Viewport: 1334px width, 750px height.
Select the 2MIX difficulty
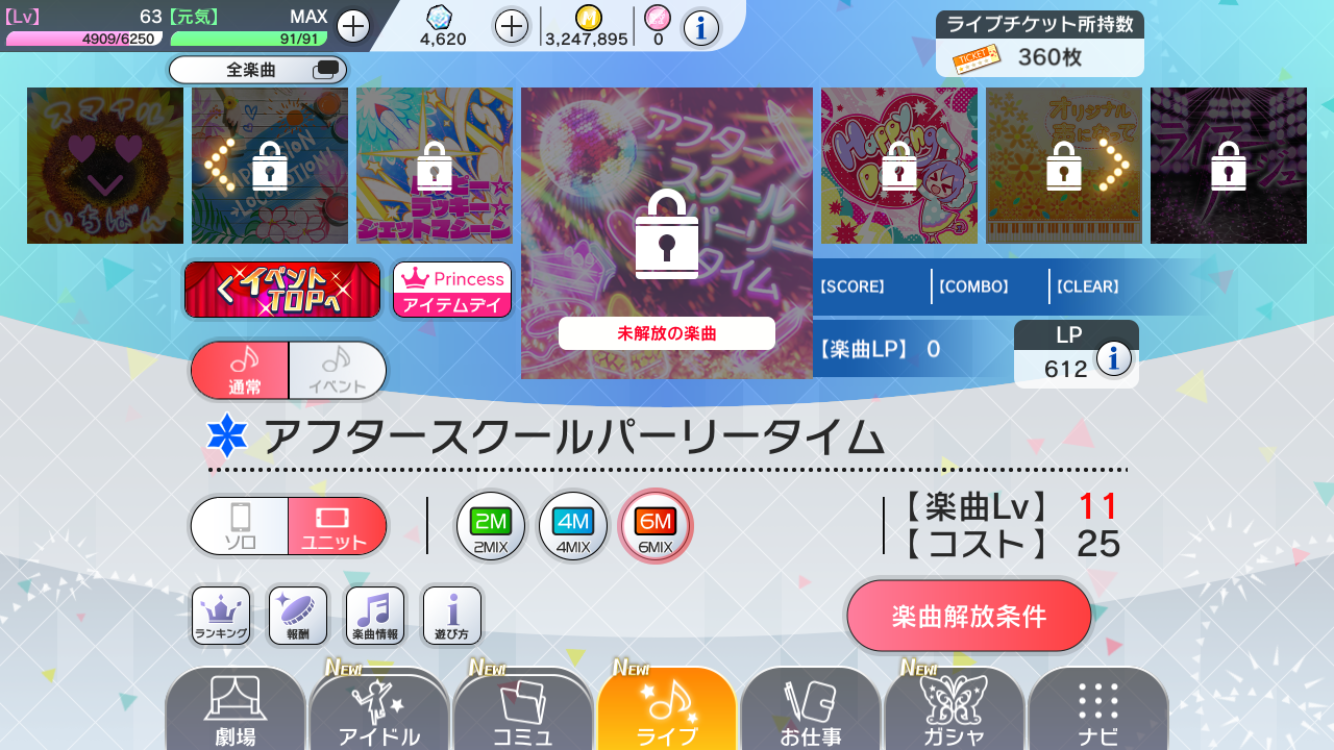(x=490, y=526)
